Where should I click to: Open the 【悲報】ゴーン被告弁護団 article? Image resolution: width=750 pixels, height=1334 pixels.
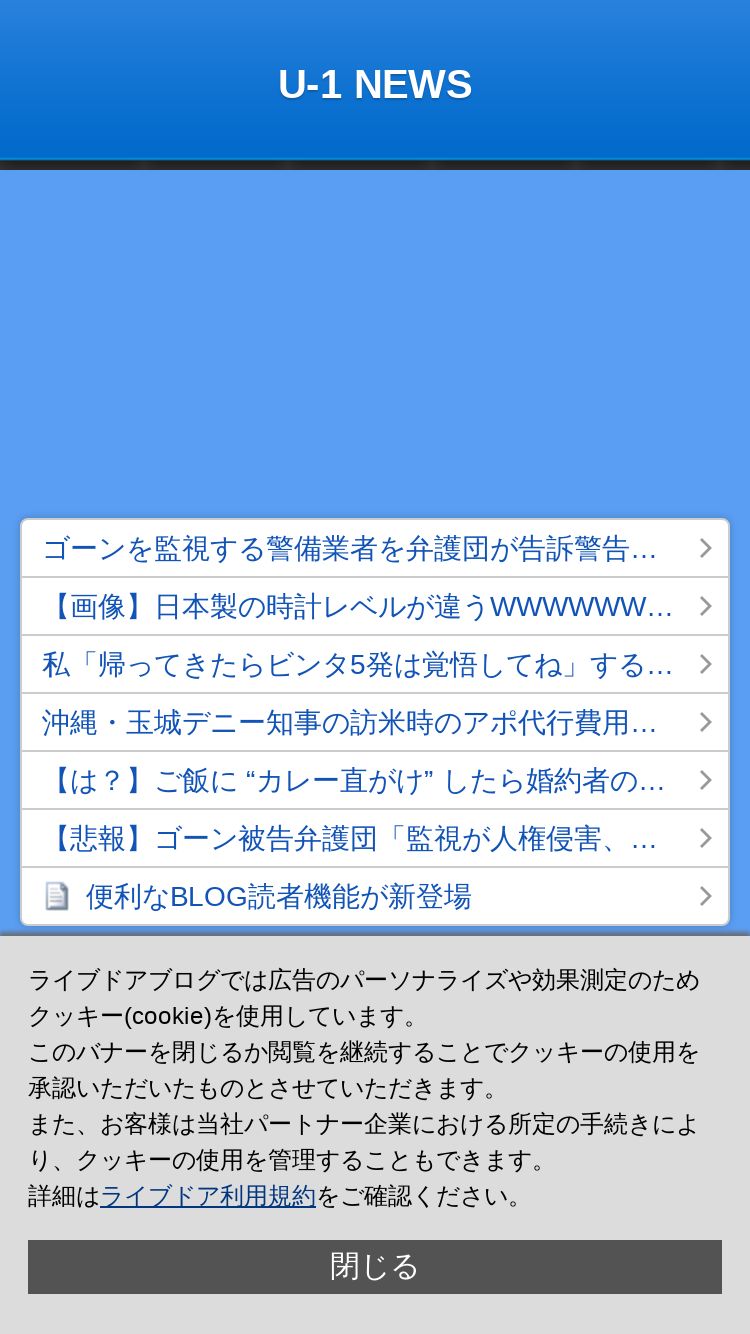(375, 838)
